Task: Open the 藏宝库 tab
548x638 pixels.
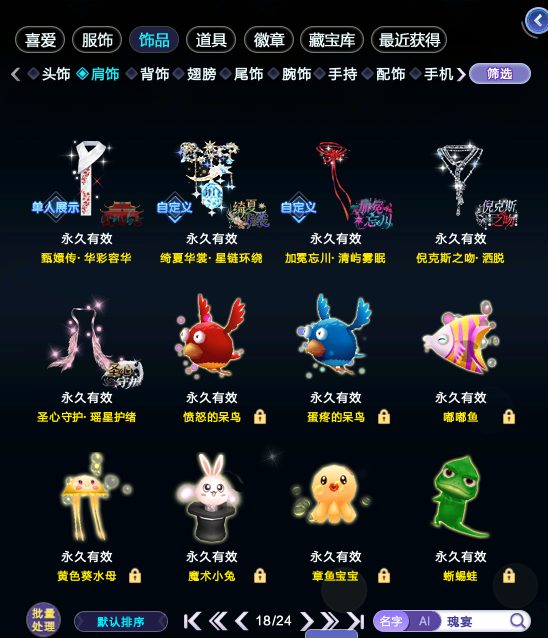Action: 332,40
